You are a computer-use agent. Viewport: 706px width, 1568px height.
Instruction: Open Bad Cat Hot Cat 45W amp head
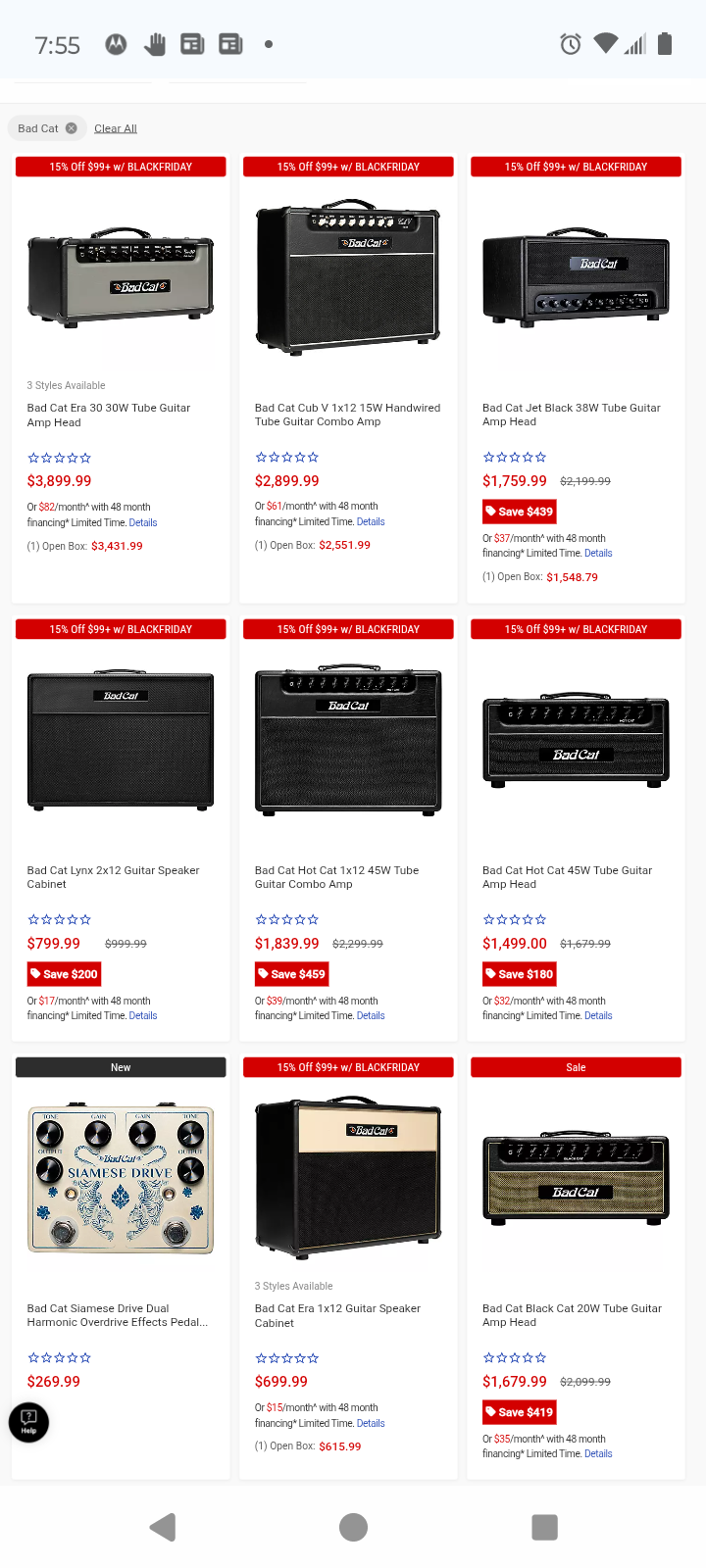pos(567,876)
